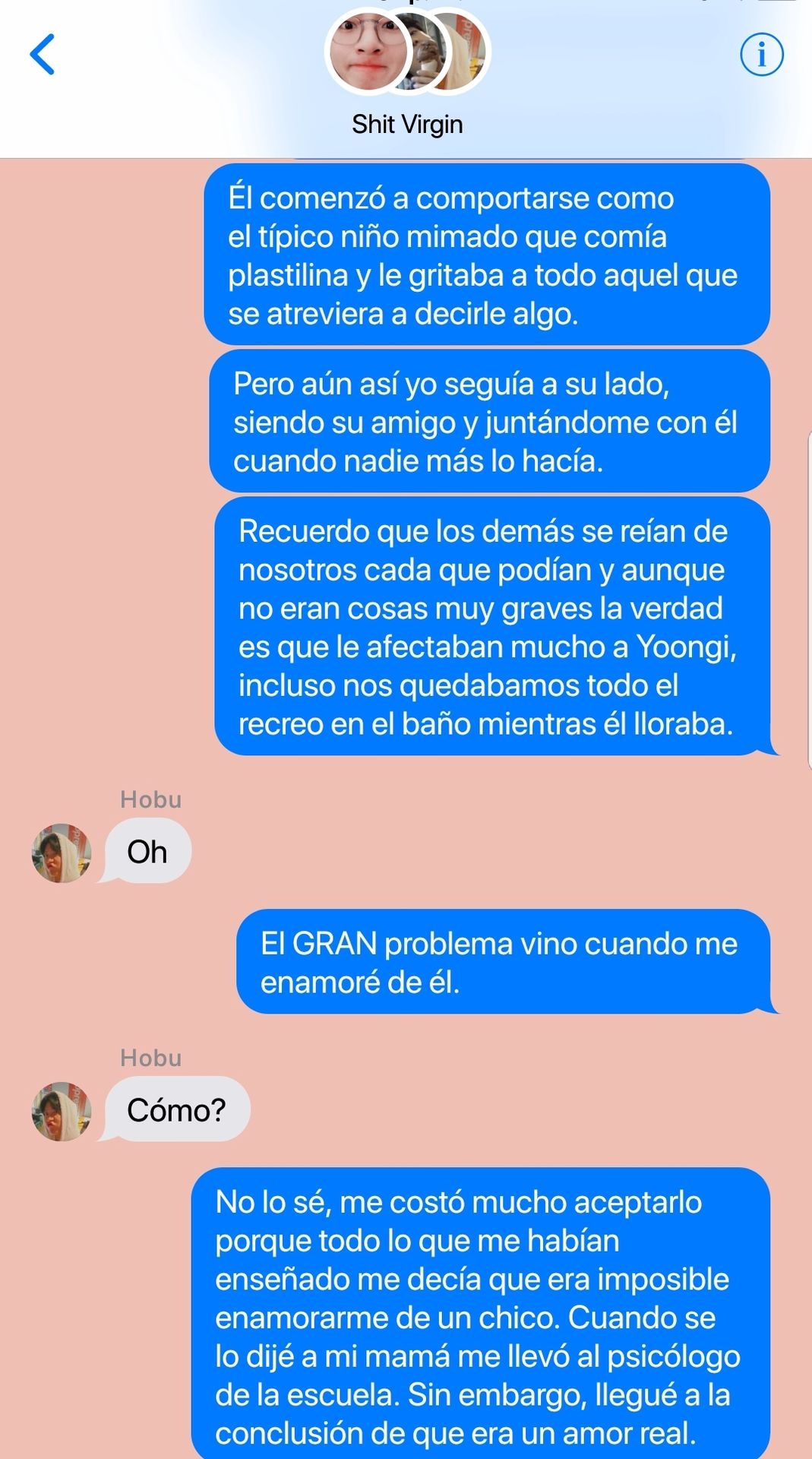
Task: Tap Hobu's avatar beside the 'Oh' message
Action: pyautogui.click(x=62, y=853)
